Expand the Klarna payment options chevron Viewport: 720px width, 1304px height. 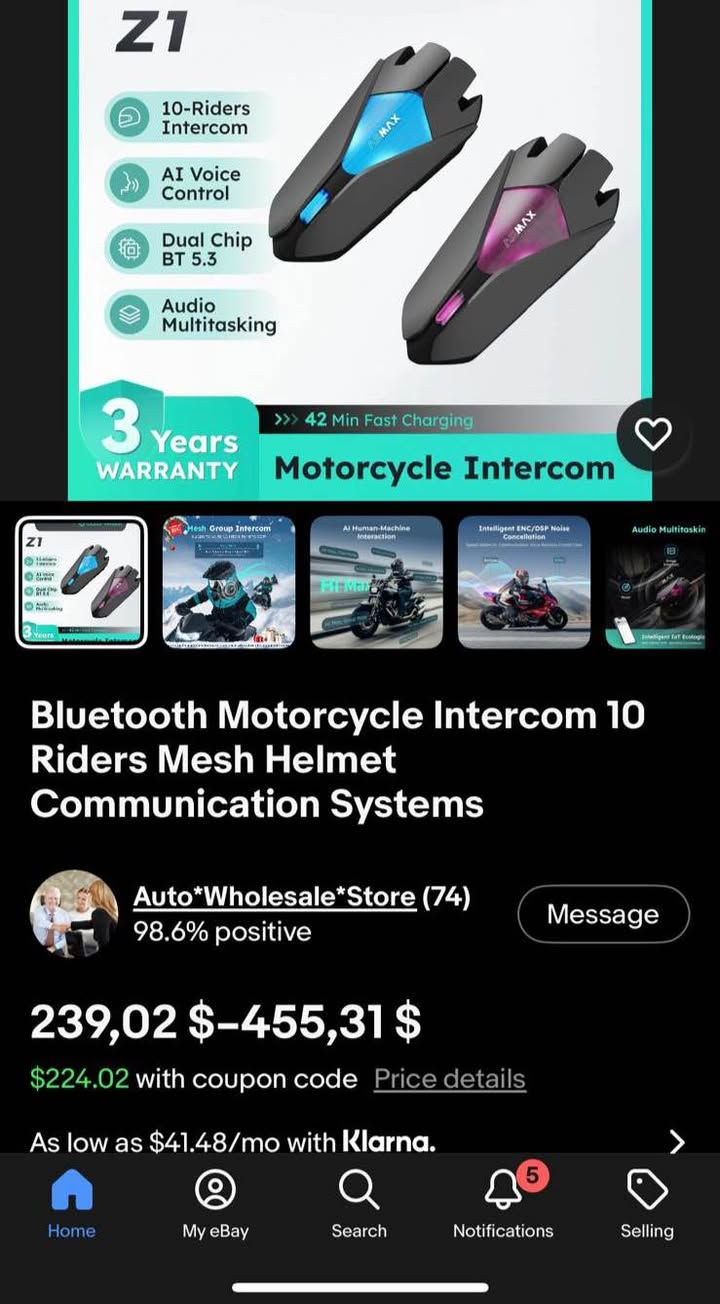click(x=676, y=1141)
